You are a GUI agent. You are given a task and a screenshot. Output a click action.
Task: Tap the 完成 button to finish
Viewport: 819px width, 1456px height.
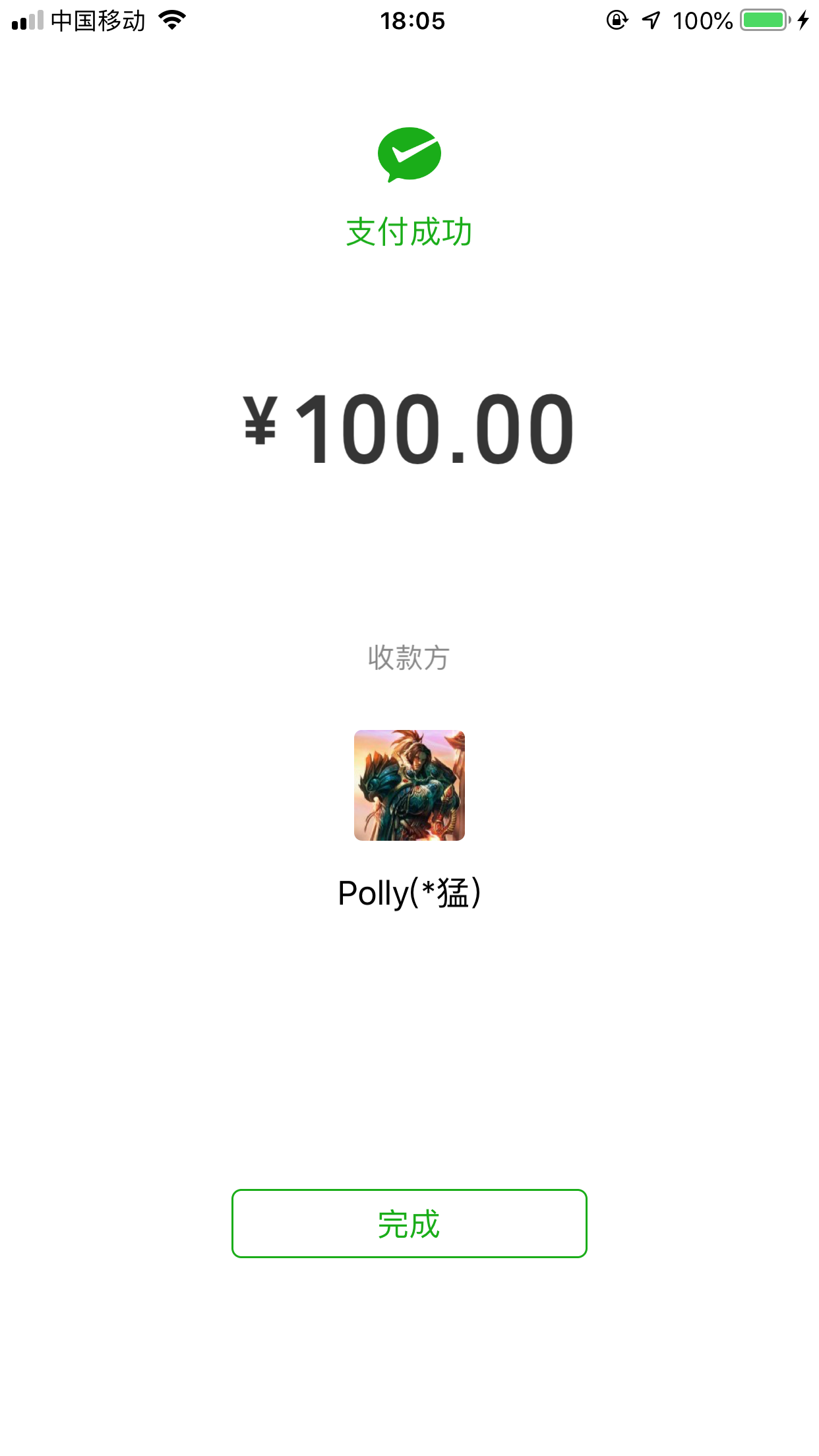(409, 1224)
